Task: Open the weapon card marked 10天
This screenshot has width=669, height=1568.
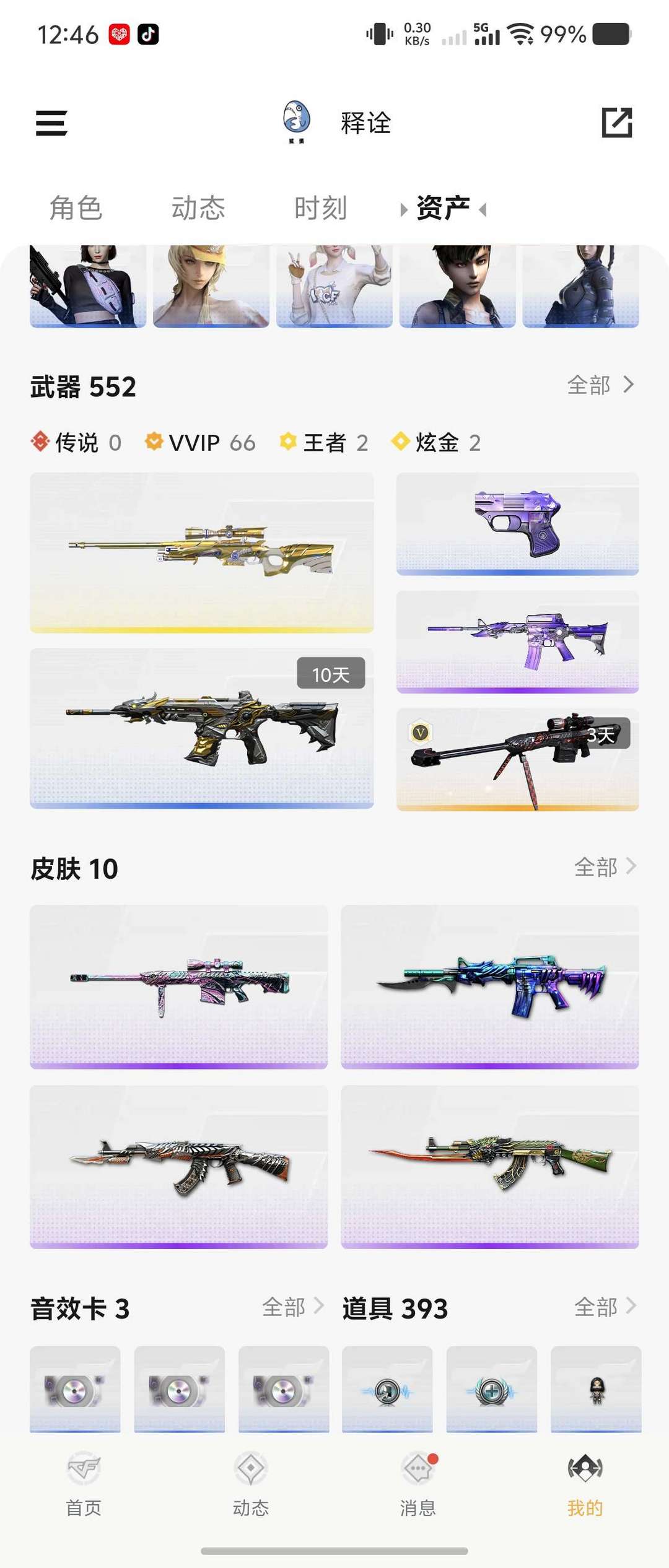Action: click(x=201, y=728)
